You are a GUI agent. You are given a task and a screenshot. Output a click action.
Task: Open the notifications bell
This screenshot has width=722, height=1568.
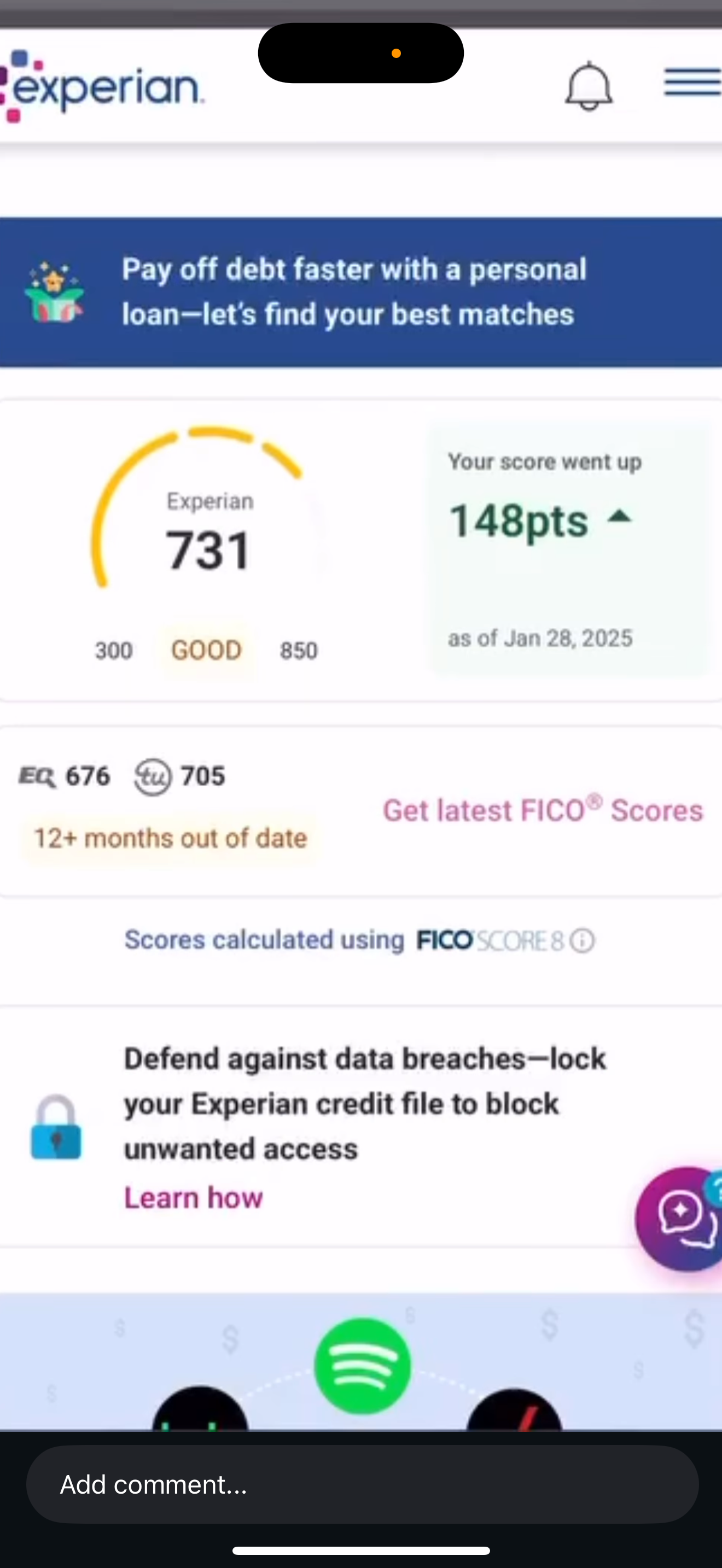[x=589, y=86]
